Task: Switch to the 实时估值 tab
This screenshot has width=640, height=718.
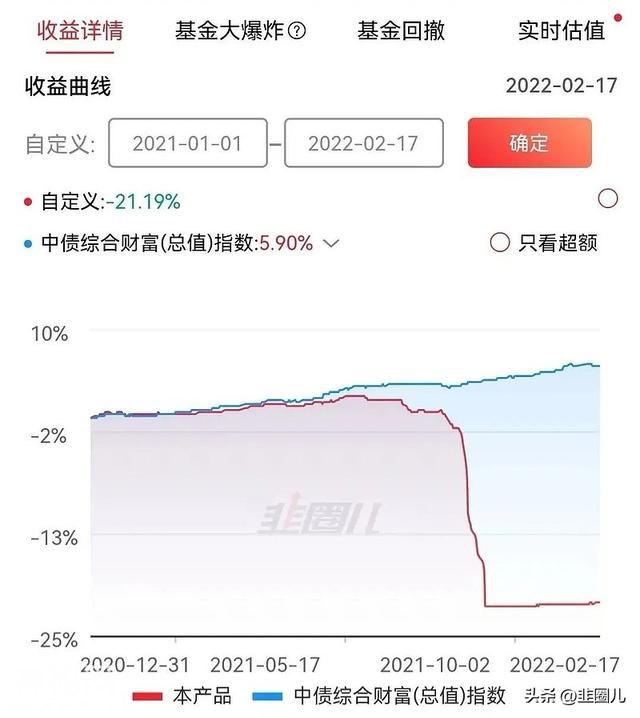Action: click(561, 30)
